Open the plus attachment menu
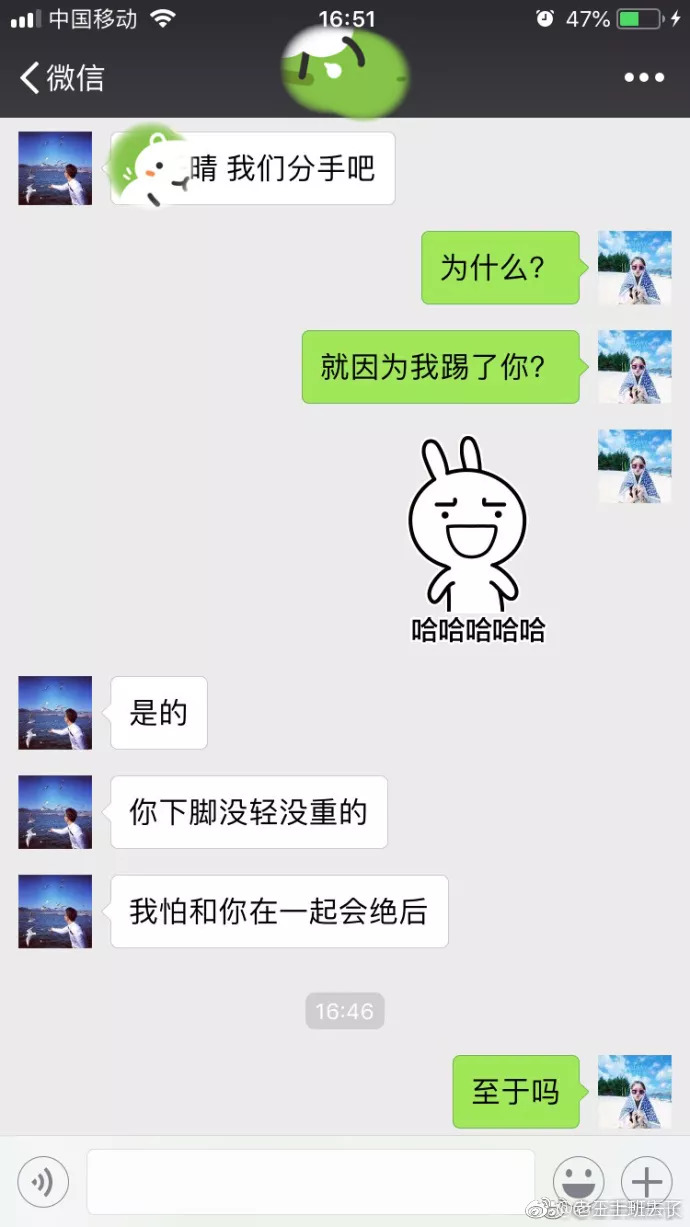Image resolution: width=690 pixels, height=1227 pixels. pyautogui.click(x=646, y=1182)
